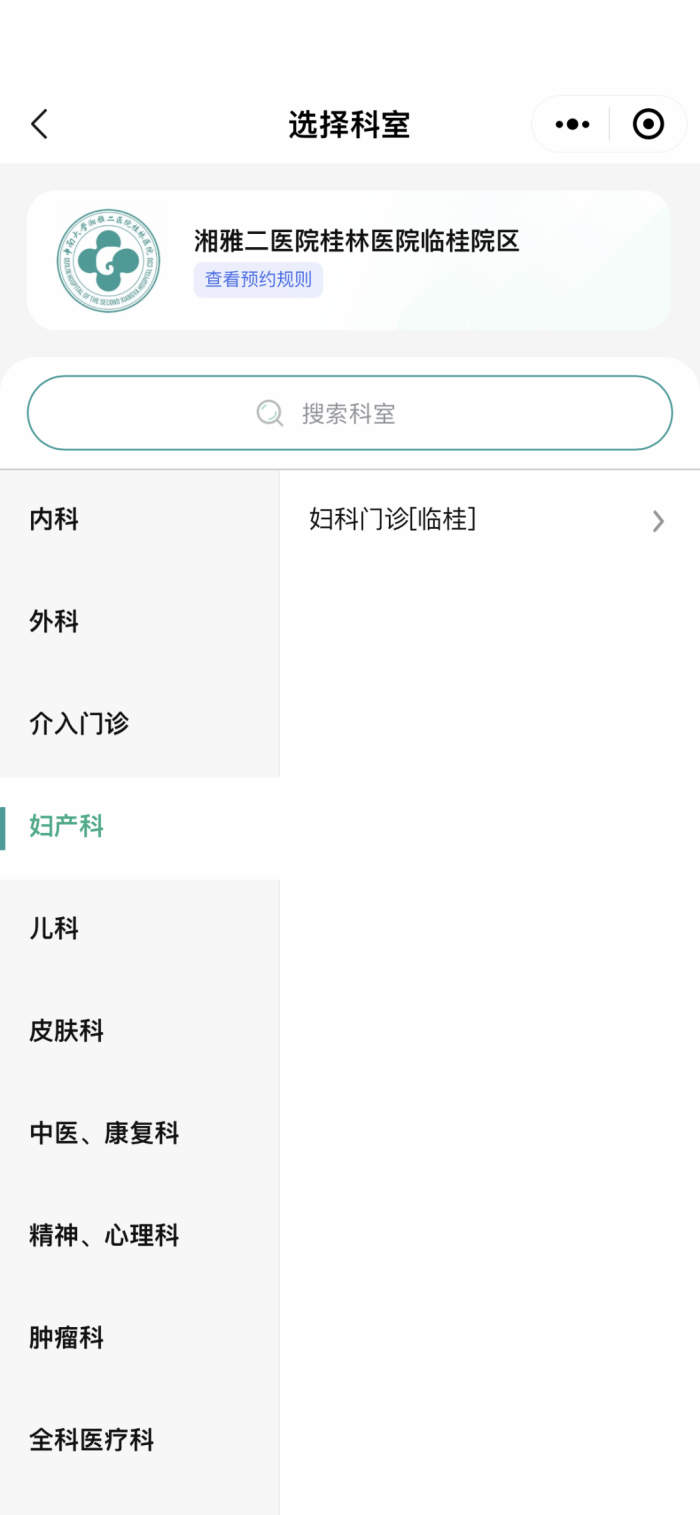View the 查看预约规则 appointment rules
The image size is (700, 1515).
coord(258,280)
